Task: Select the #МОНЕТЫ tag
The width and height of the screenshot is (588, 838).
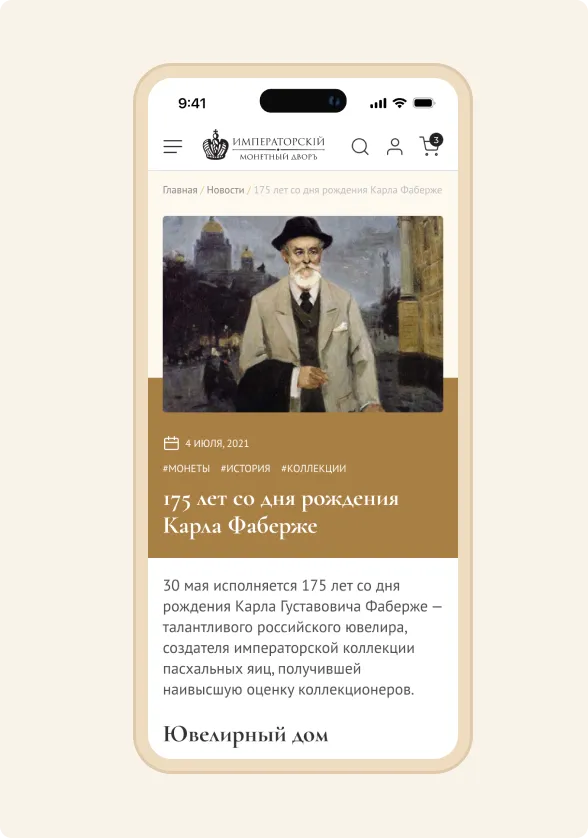Action: (x=186, y=468)
